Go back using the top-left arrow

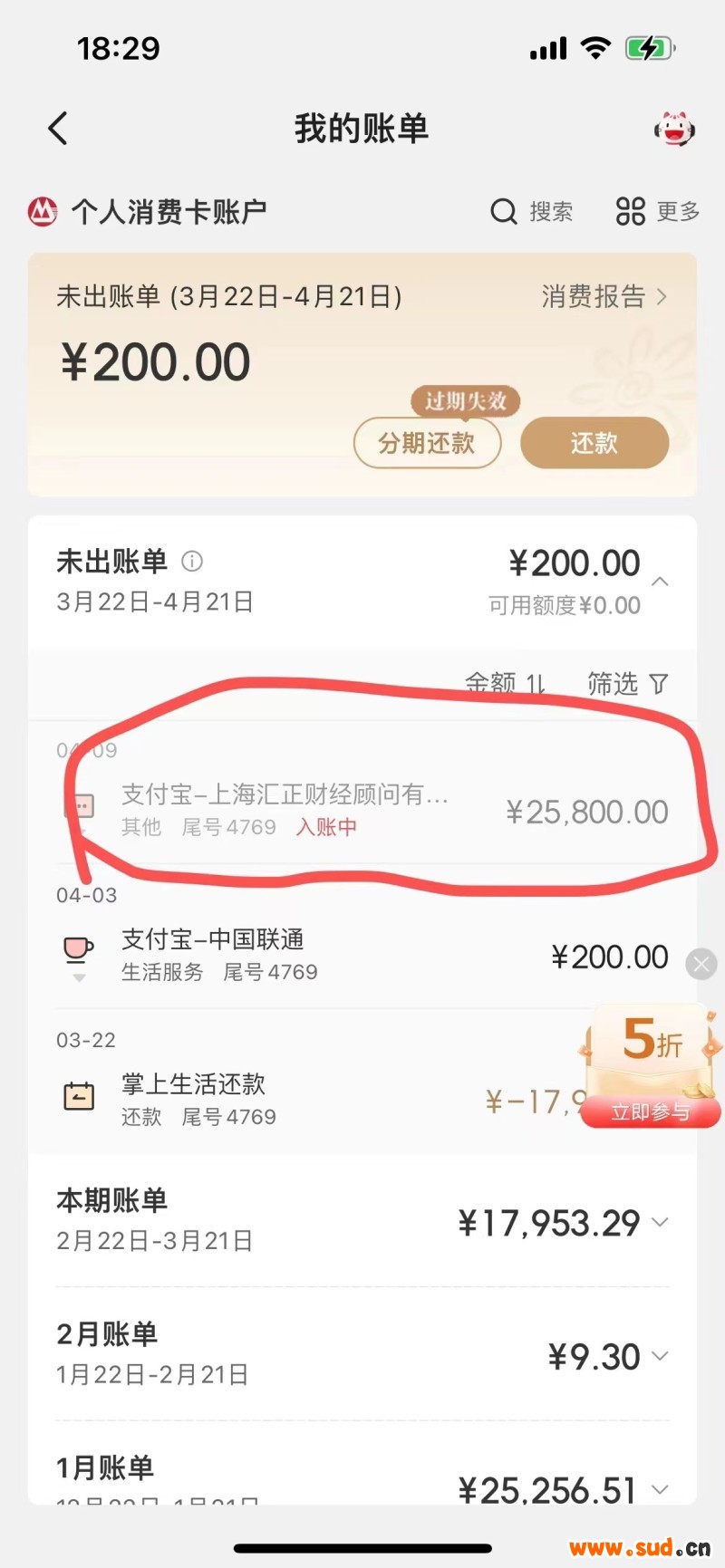[58, 129]
